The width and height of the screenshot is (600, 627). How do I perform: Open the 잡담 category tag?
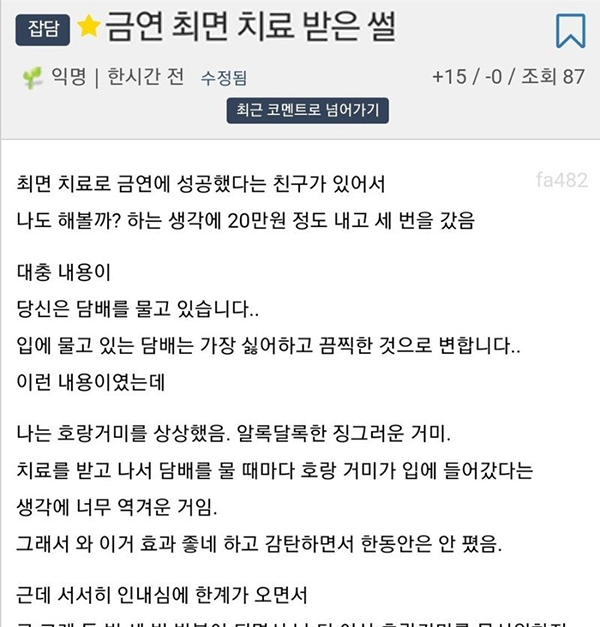click(43, 31)
